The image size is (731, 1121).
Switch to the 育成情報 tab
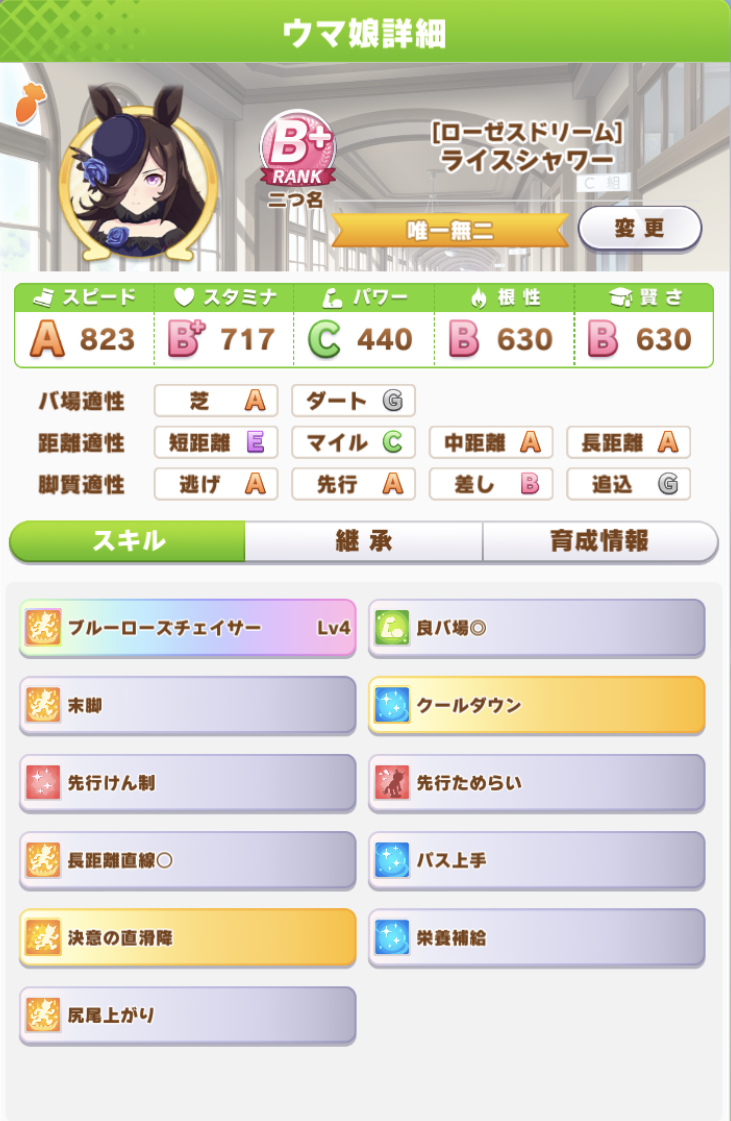[x=599, y=542]
